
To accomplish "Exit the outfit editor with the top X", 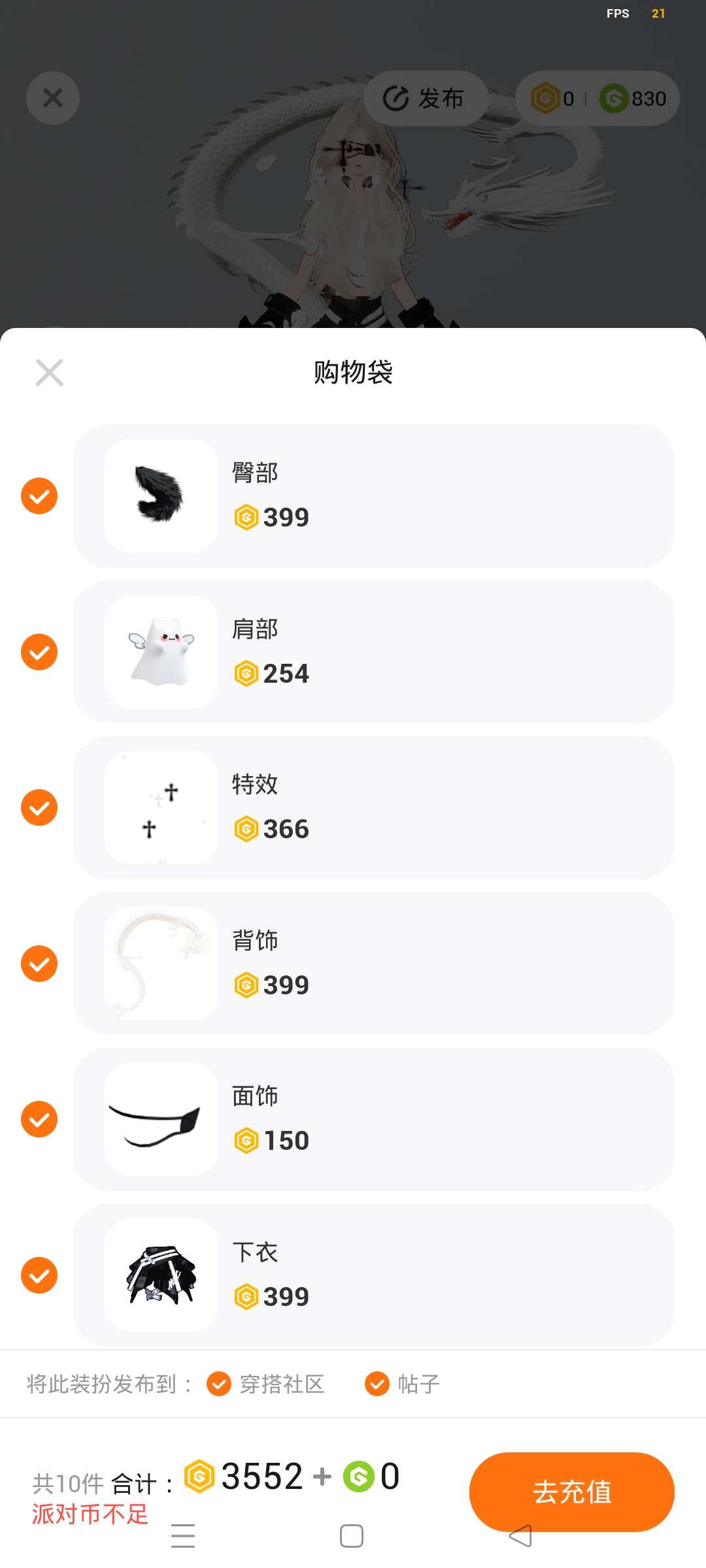I will (x=53, y=98).
